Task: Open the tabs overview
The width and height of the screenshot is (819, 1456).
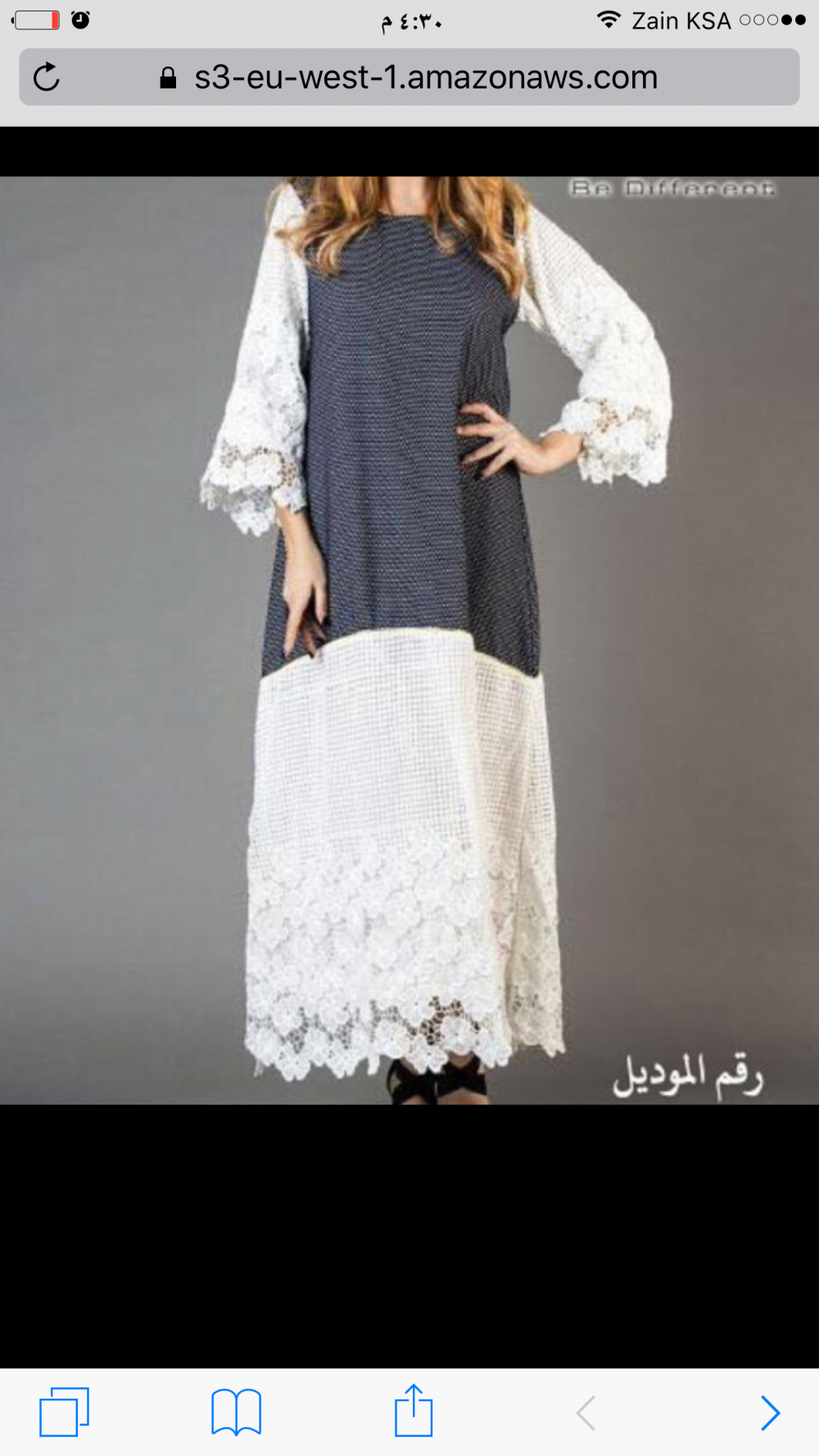Action: (x=64, y=1412)
